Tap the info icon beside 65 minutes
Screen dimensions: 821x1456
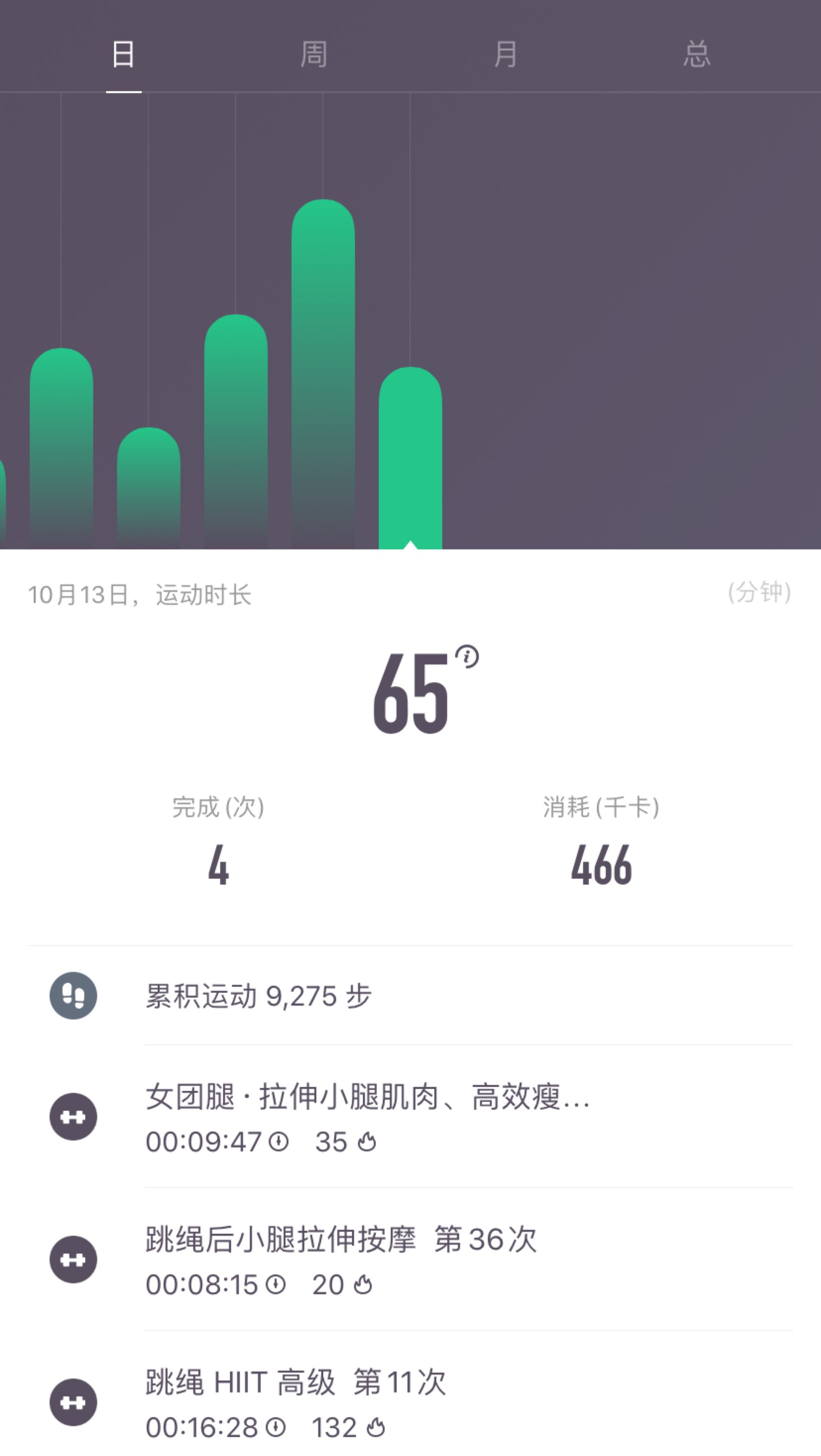coord(467,657)
